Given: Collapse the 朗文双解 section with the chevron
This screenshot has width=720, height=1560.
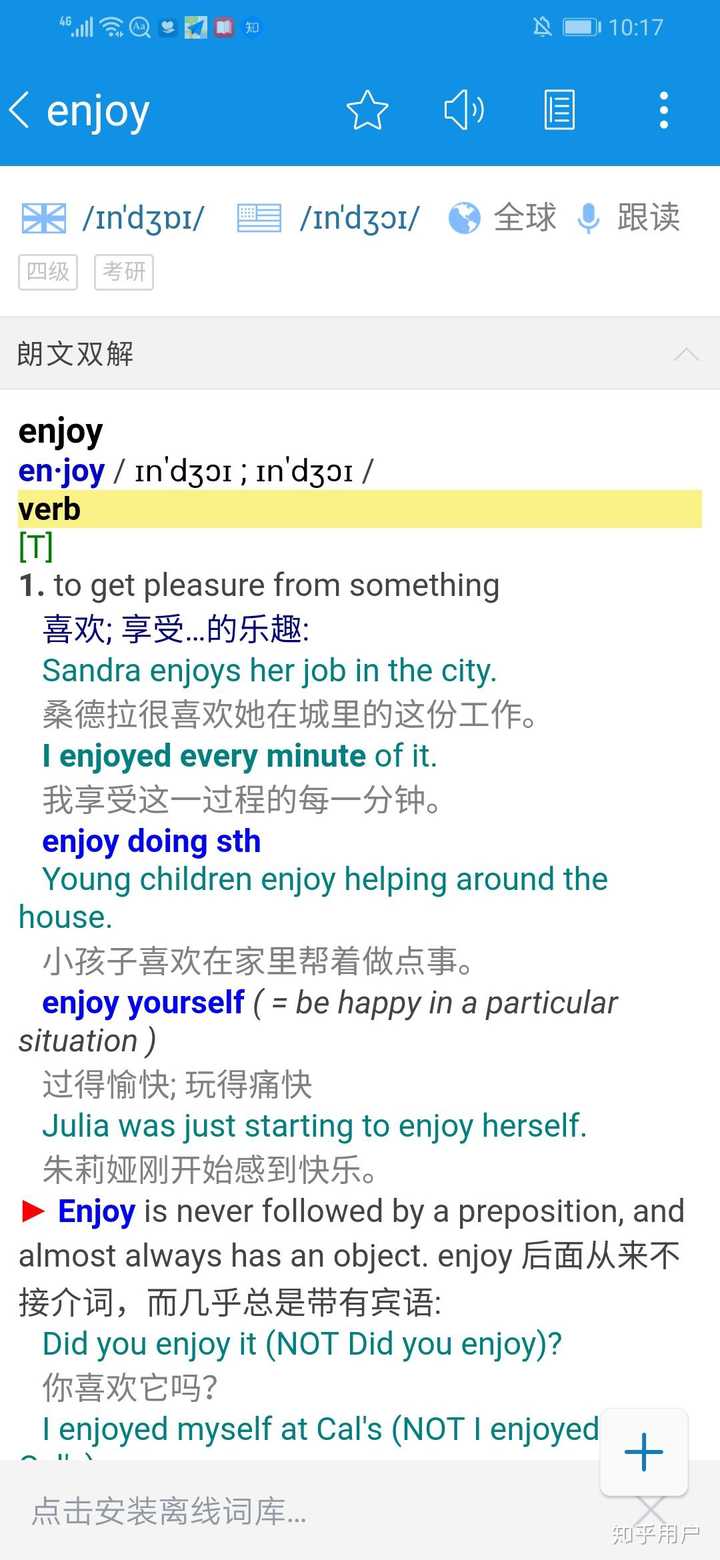Looking at the screenshot, I should point(686,354).
